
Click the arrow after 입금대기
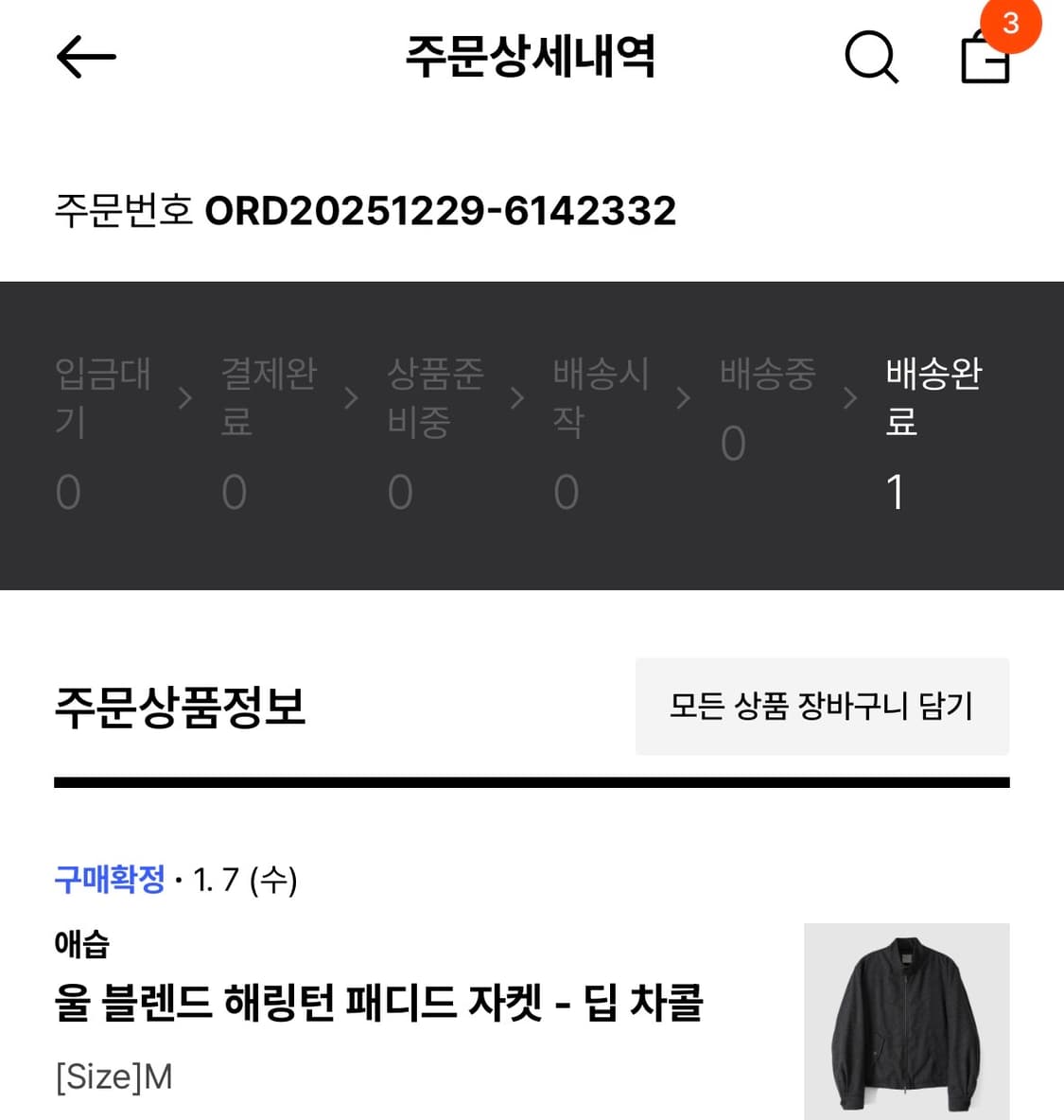point(183,400)
